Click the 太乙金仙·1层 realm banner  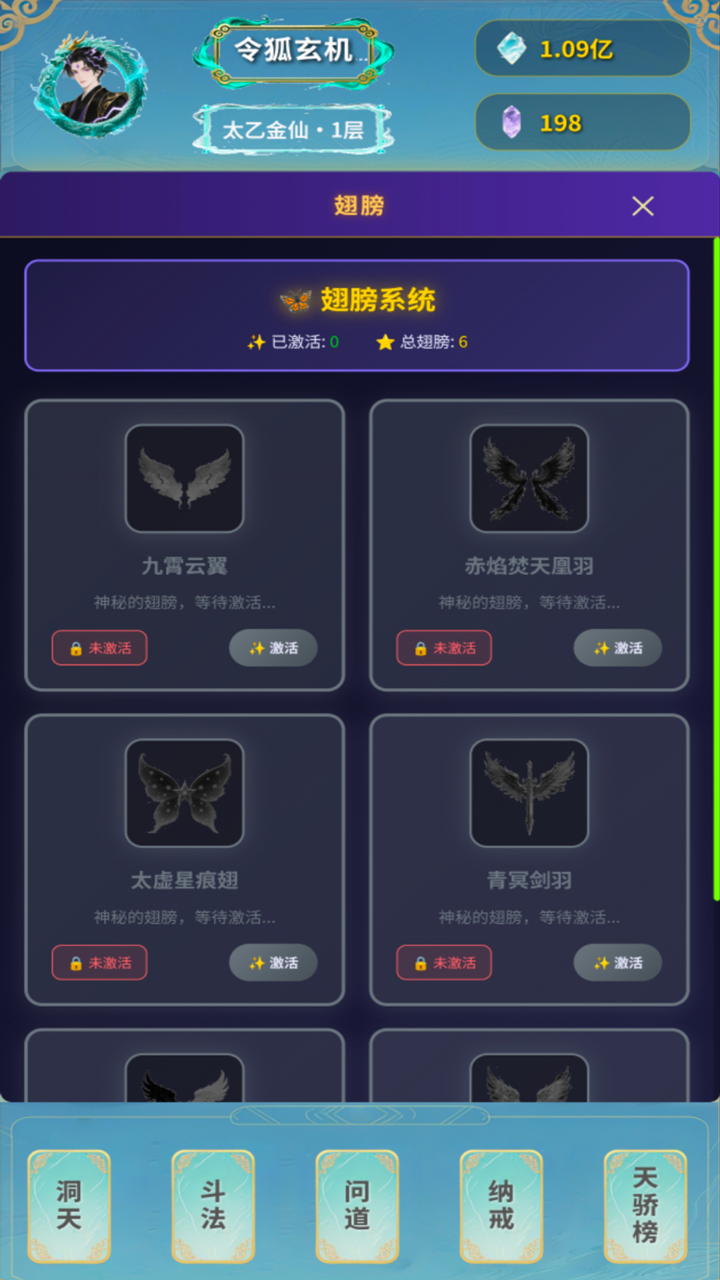click(x=291, y=129)
